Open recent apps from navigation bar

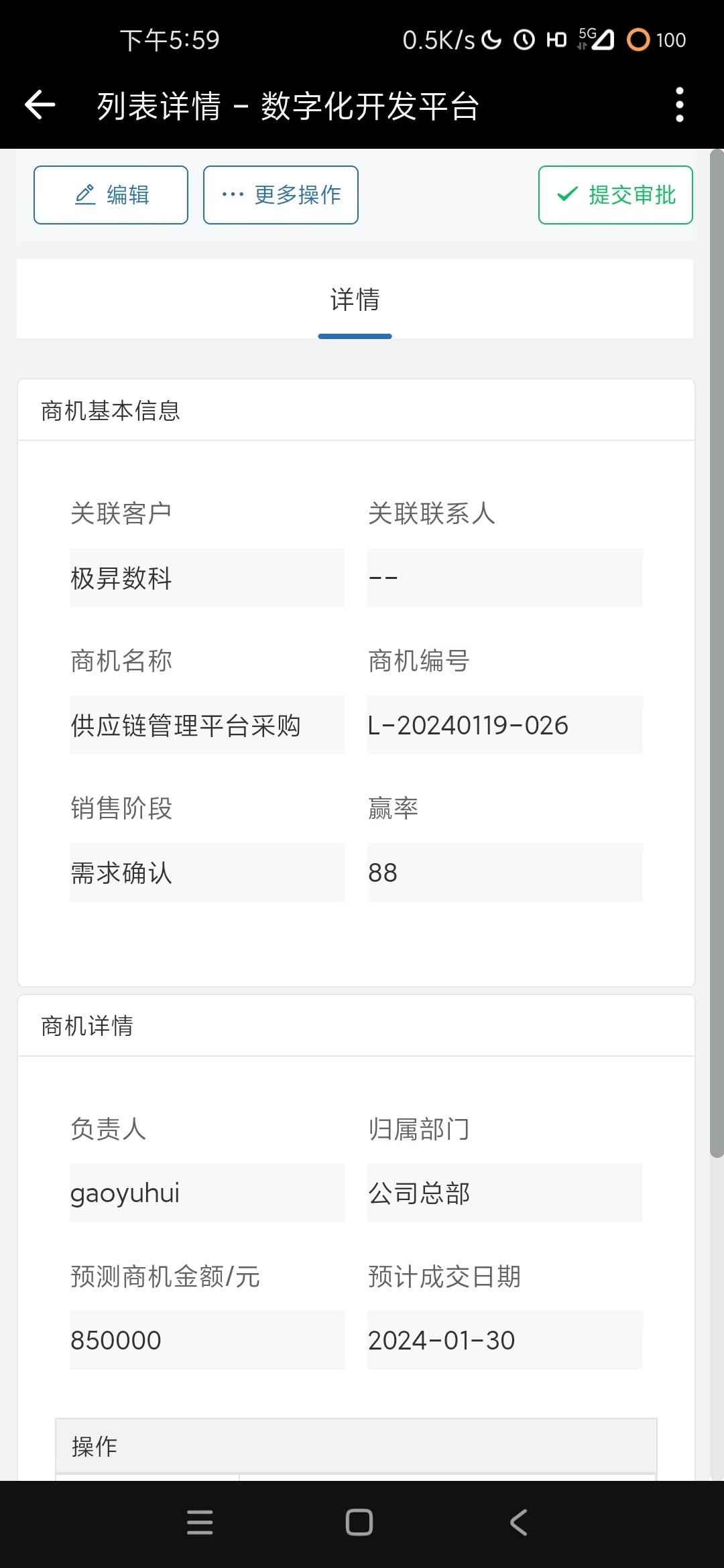tap(200, 1522)
